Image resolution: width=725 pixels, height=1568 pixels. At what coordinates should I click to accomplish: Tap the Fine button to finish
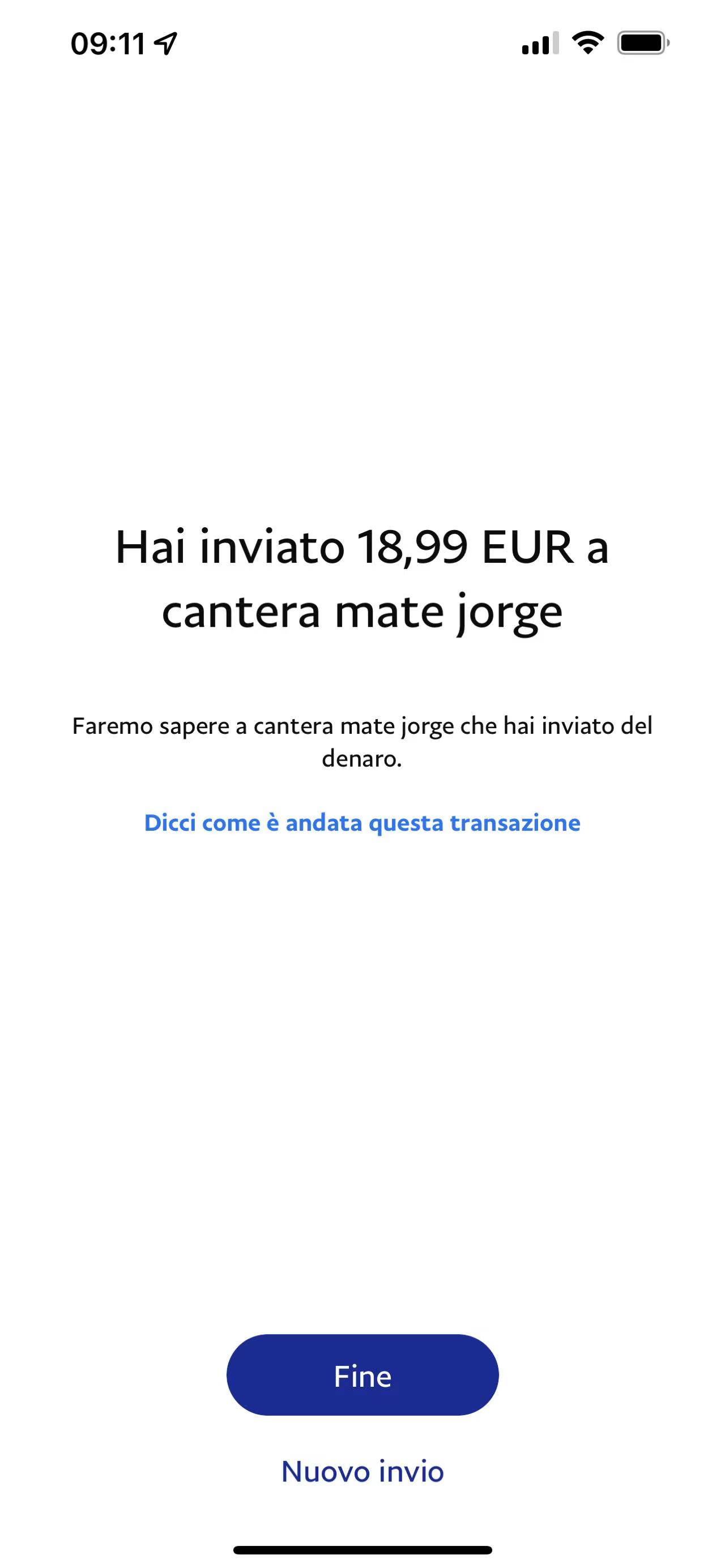tap(362, 1376)
